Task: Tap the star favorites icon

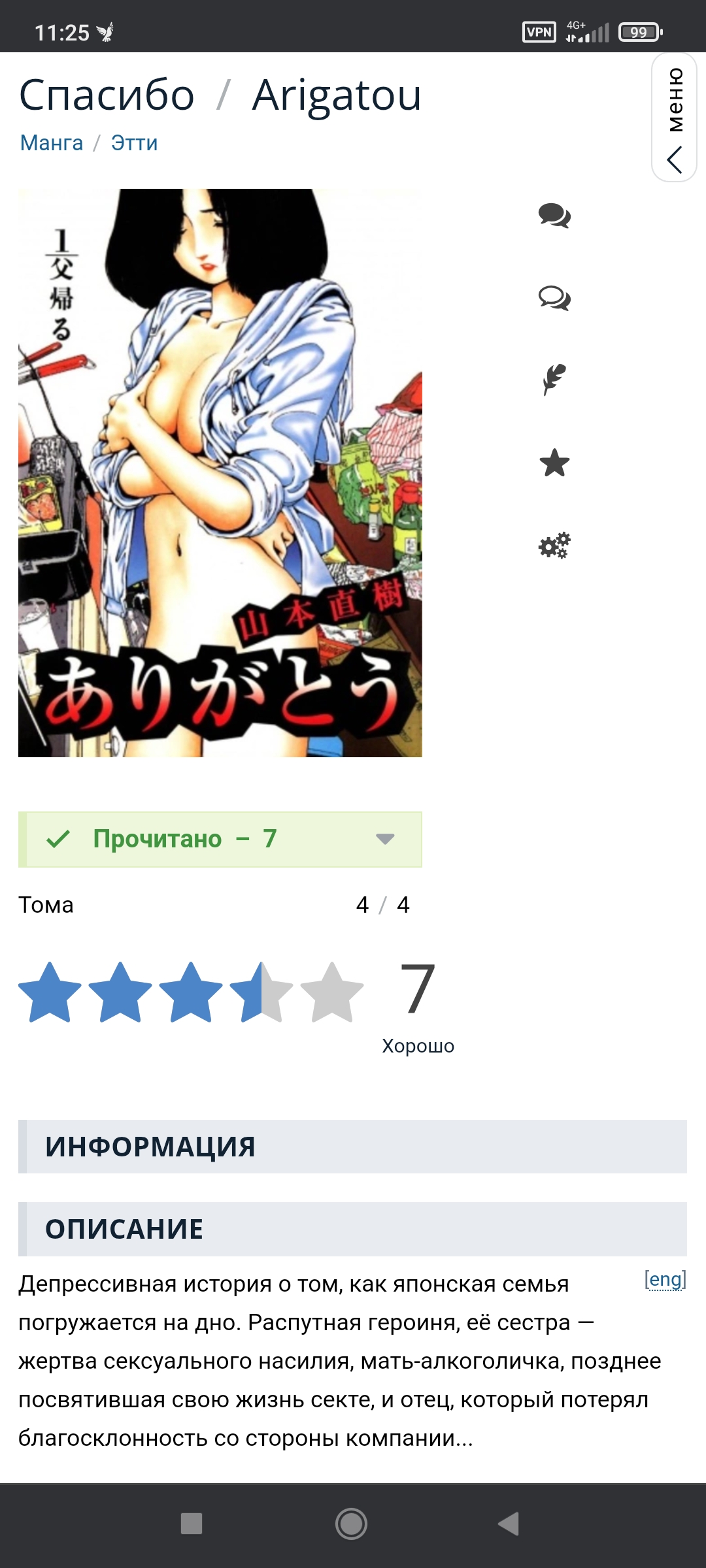Action: coord(554,463)
